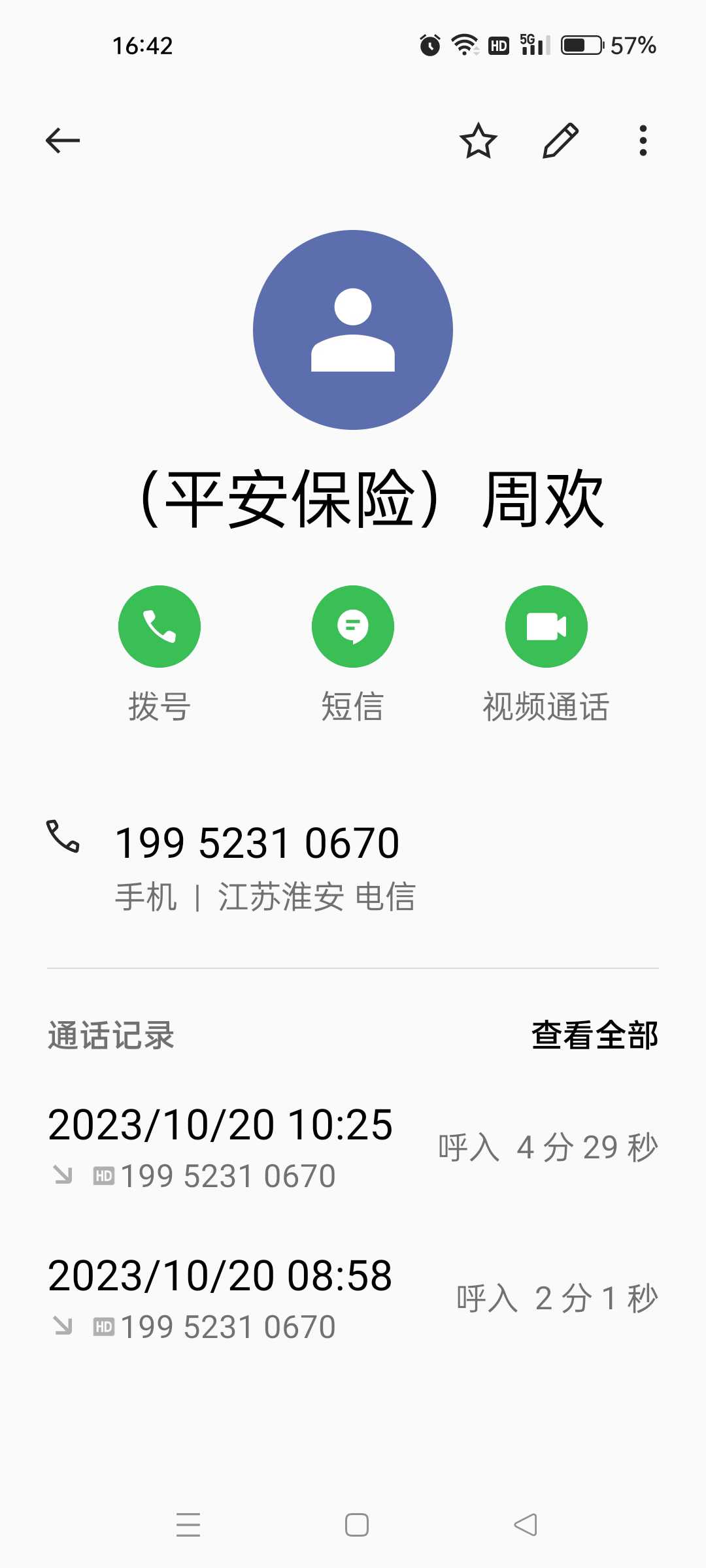The height and width of the screenshot is (1568, 706).
Task: Tap the system home button
Action: (357, 1525)
